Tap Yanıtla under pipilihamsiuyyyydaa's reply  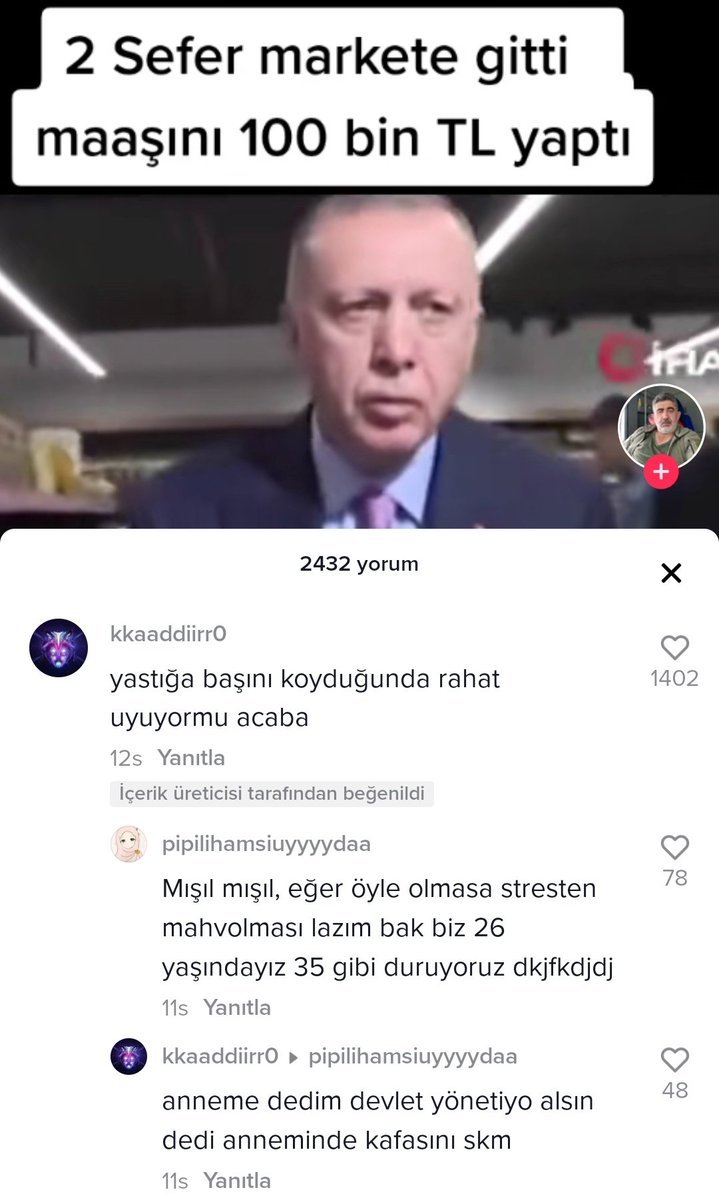(x=237, y=1008)
